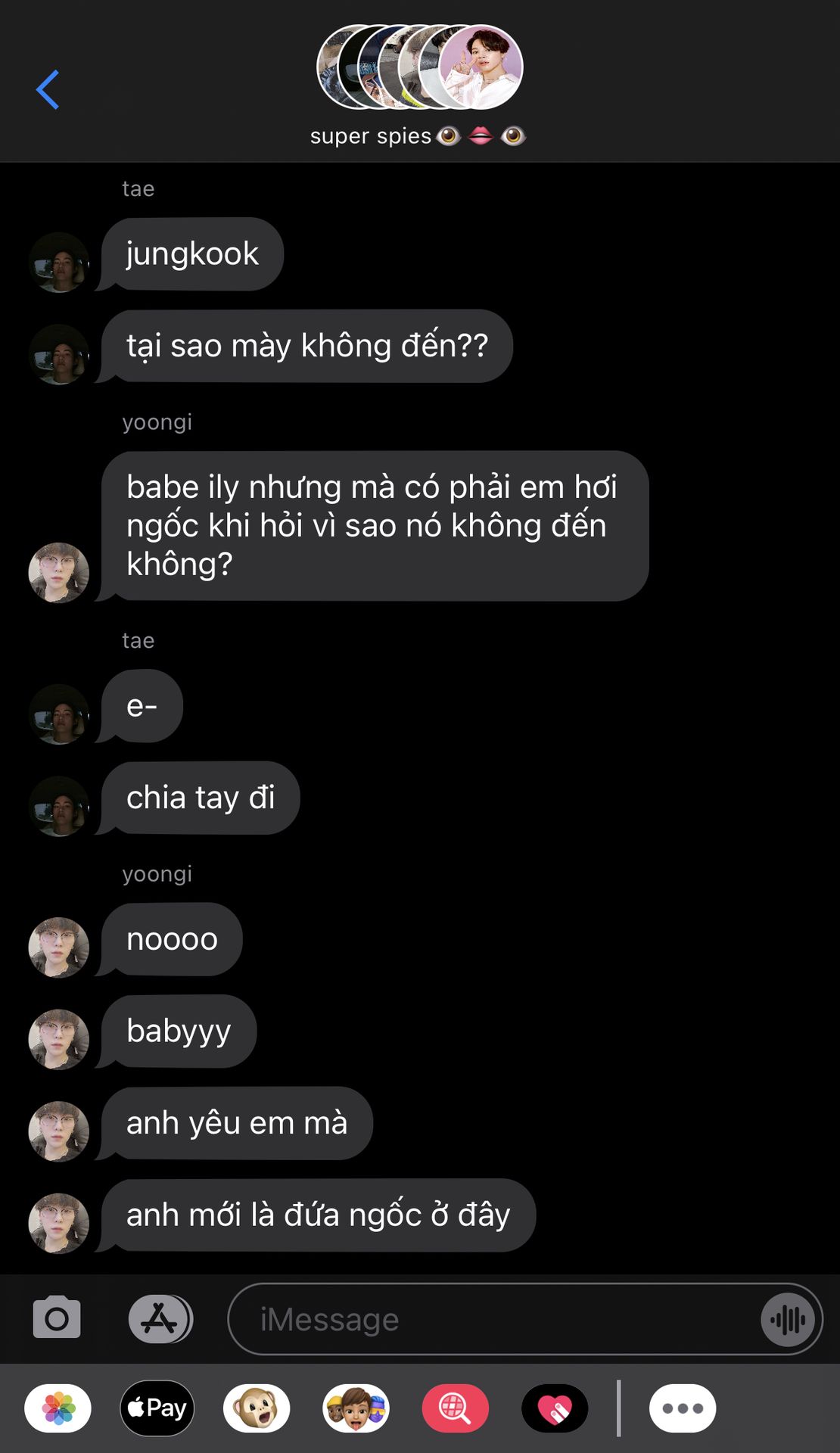
Task: Open the monkey Animoji app
Action: click(x=257, y=1408)
